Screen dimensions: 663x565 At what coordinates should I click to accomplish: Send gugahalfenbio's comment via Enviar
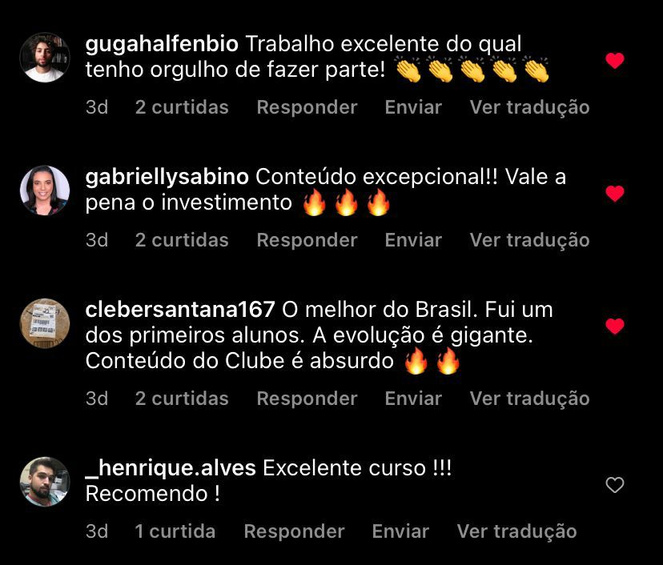point(413,107)
